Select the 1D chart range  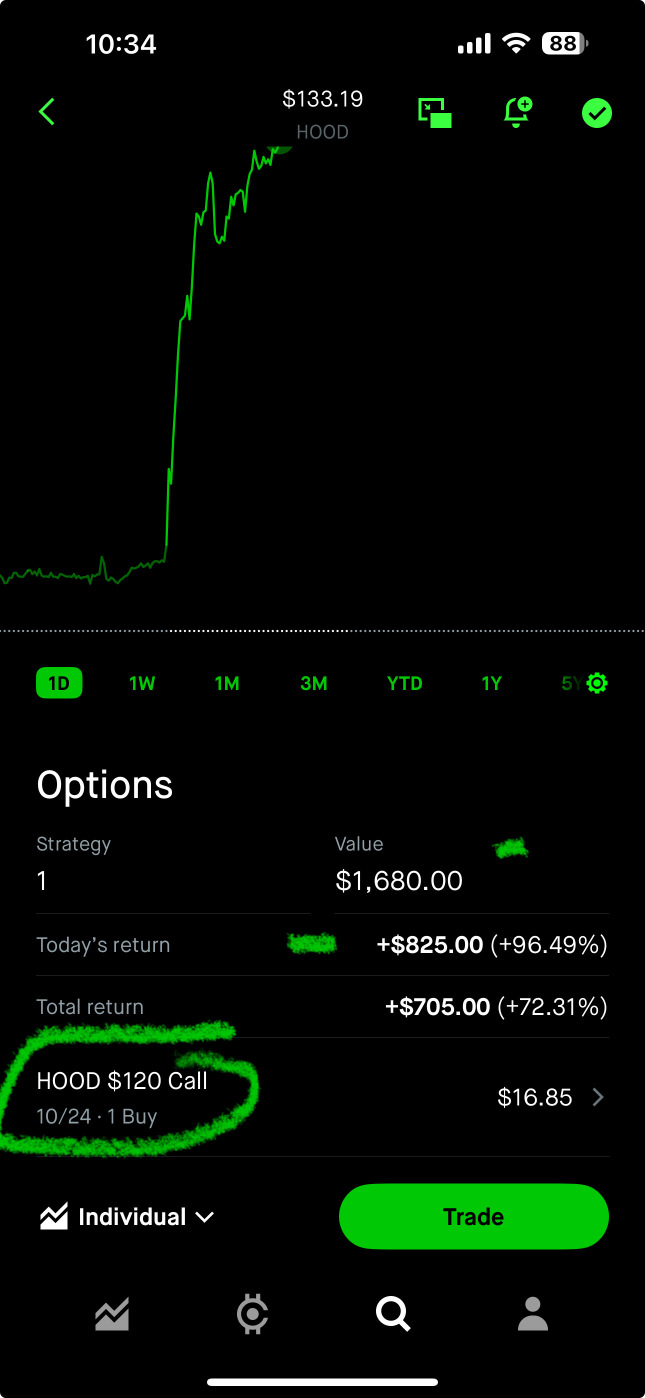[59, 684]
